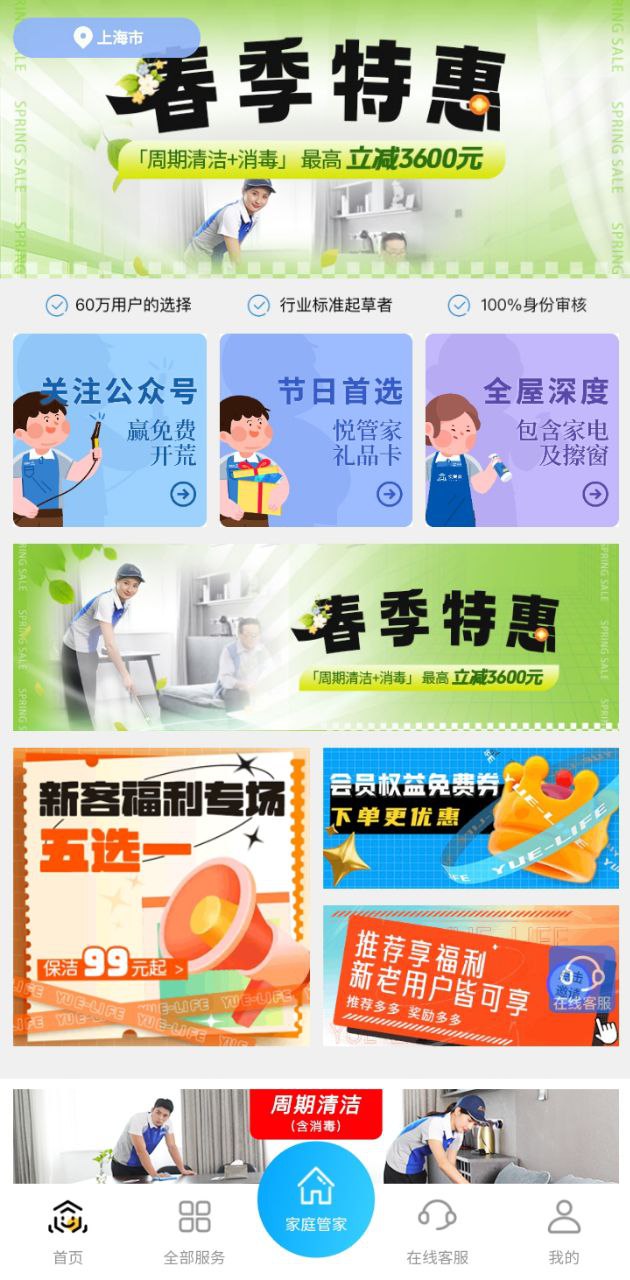Open 新客福利专场 五选一 promotion
630x1280 pixels.
[161, 897]
